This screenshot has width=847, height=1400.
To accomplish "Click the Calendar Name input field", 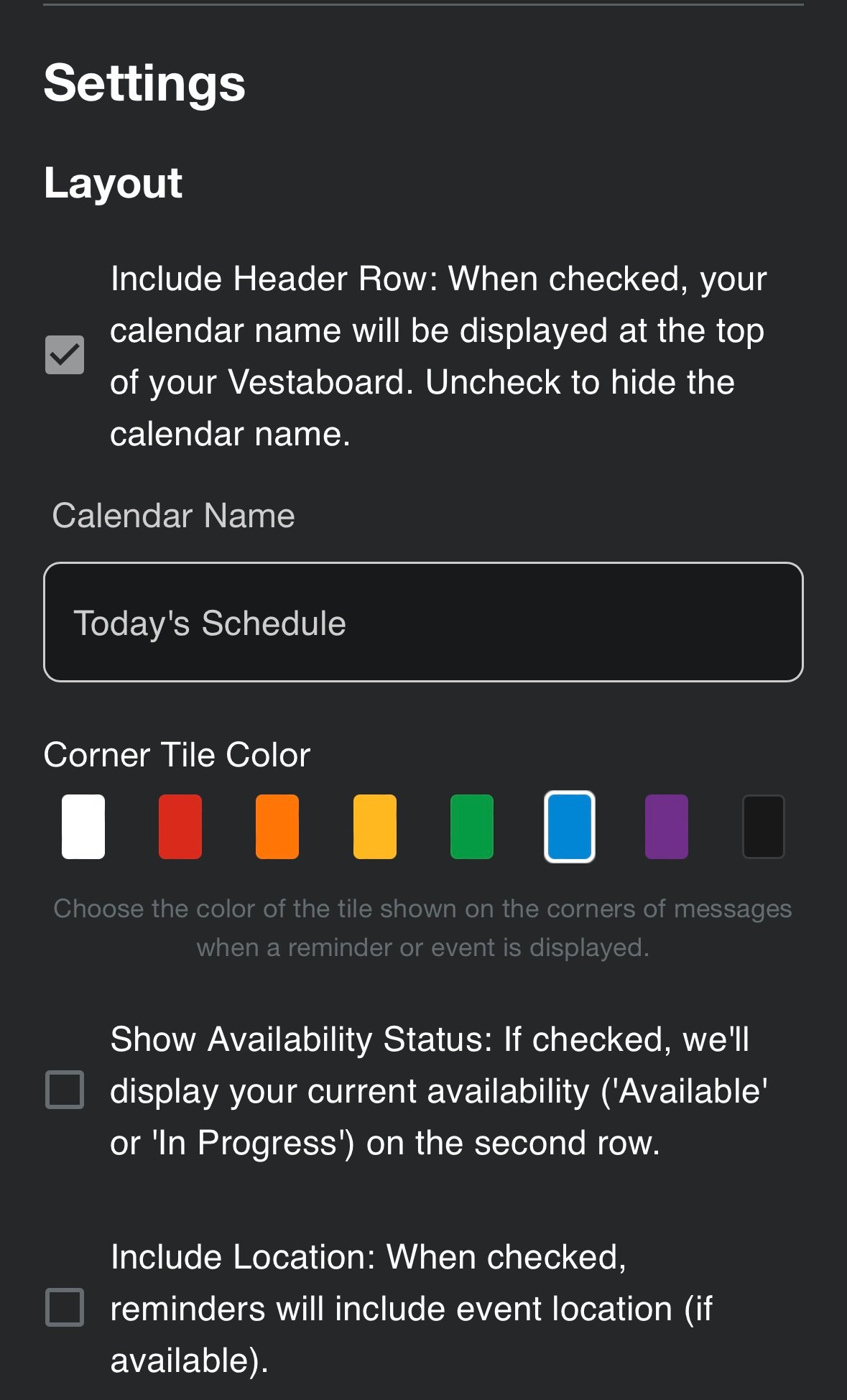I will [x=423, y=622].
